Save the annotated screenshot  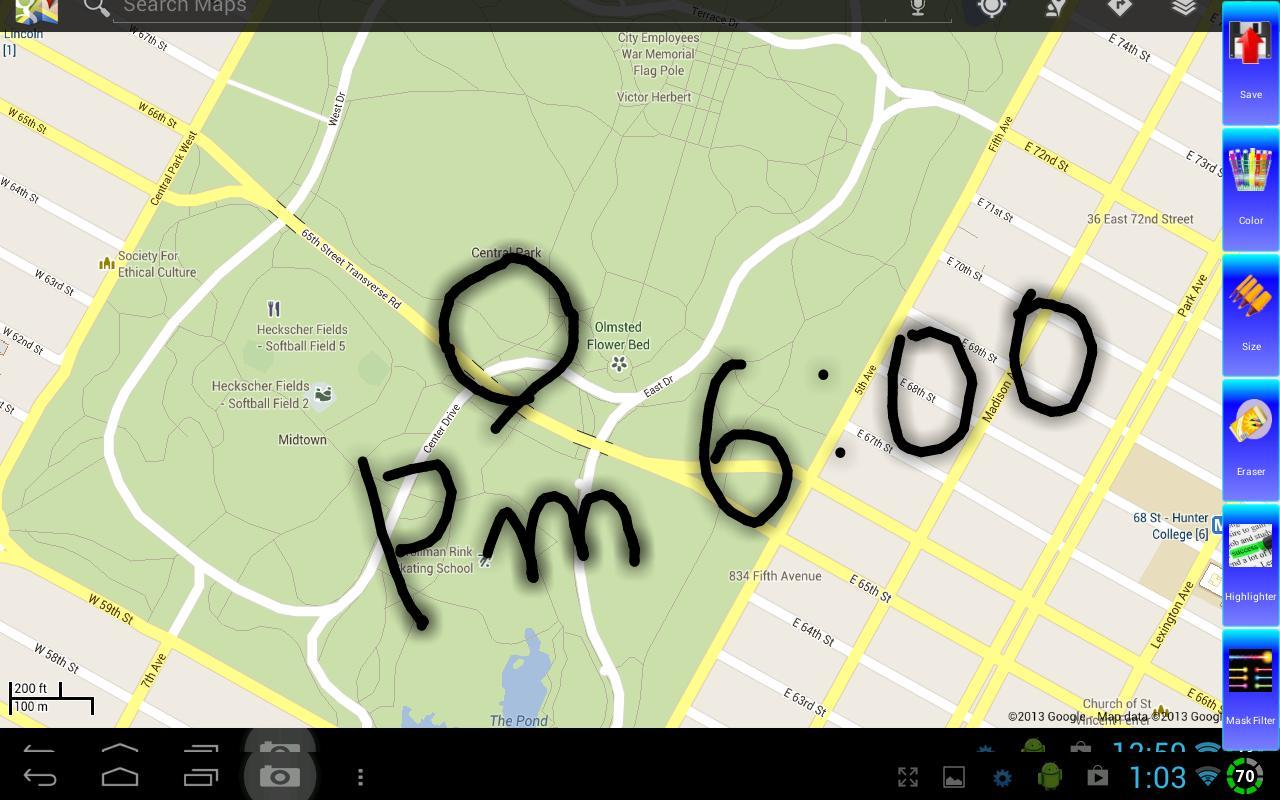pyautogui.click(x=1250, y=60)
